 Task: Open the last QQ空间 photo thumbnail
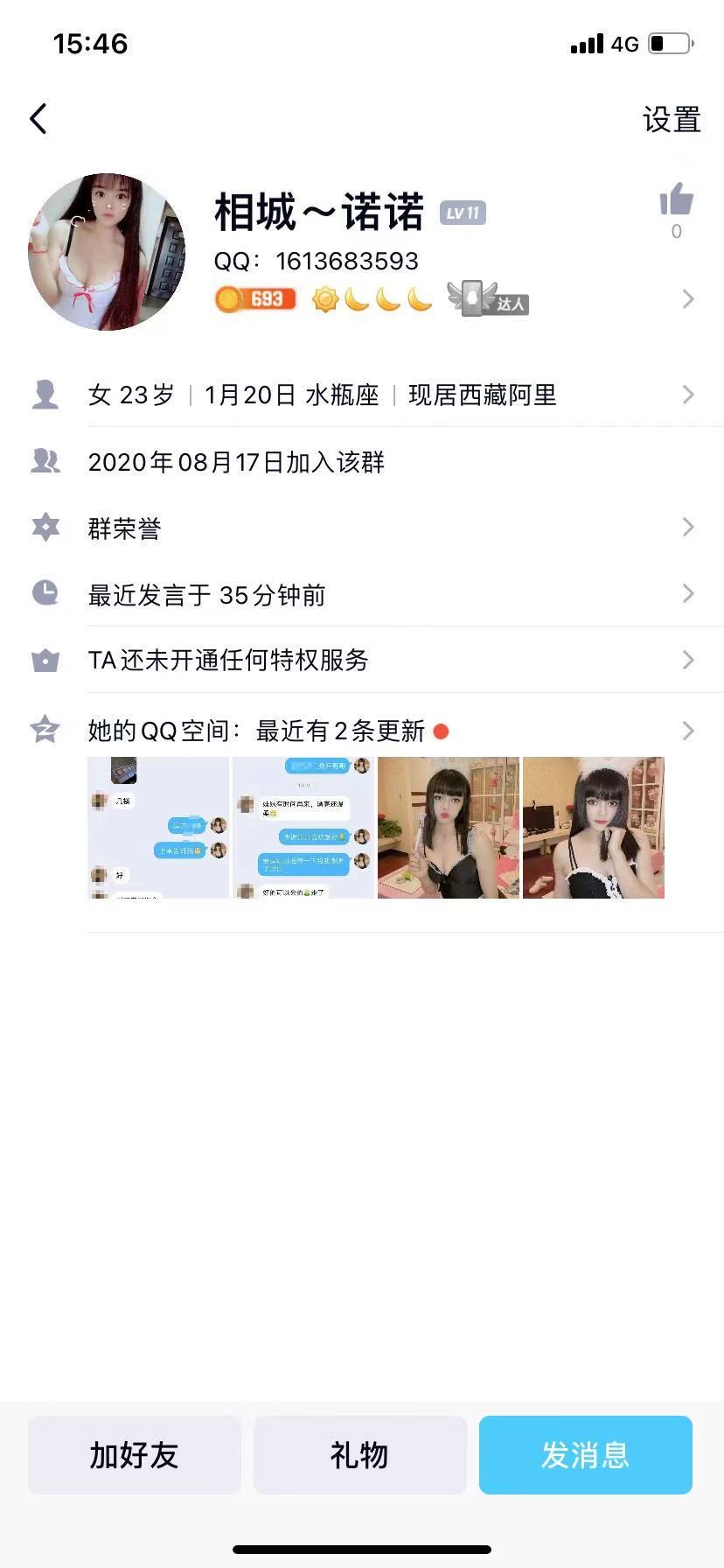click(x=594, y=828)
